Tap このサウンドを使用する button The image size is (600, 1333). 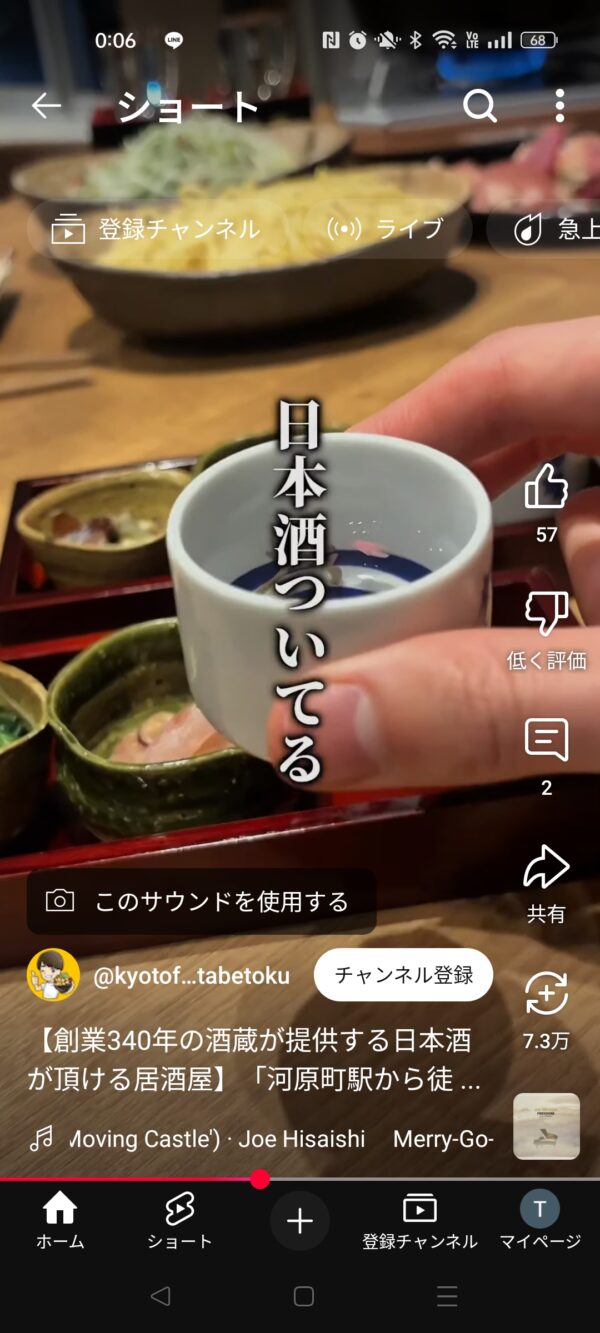(201, 901)
